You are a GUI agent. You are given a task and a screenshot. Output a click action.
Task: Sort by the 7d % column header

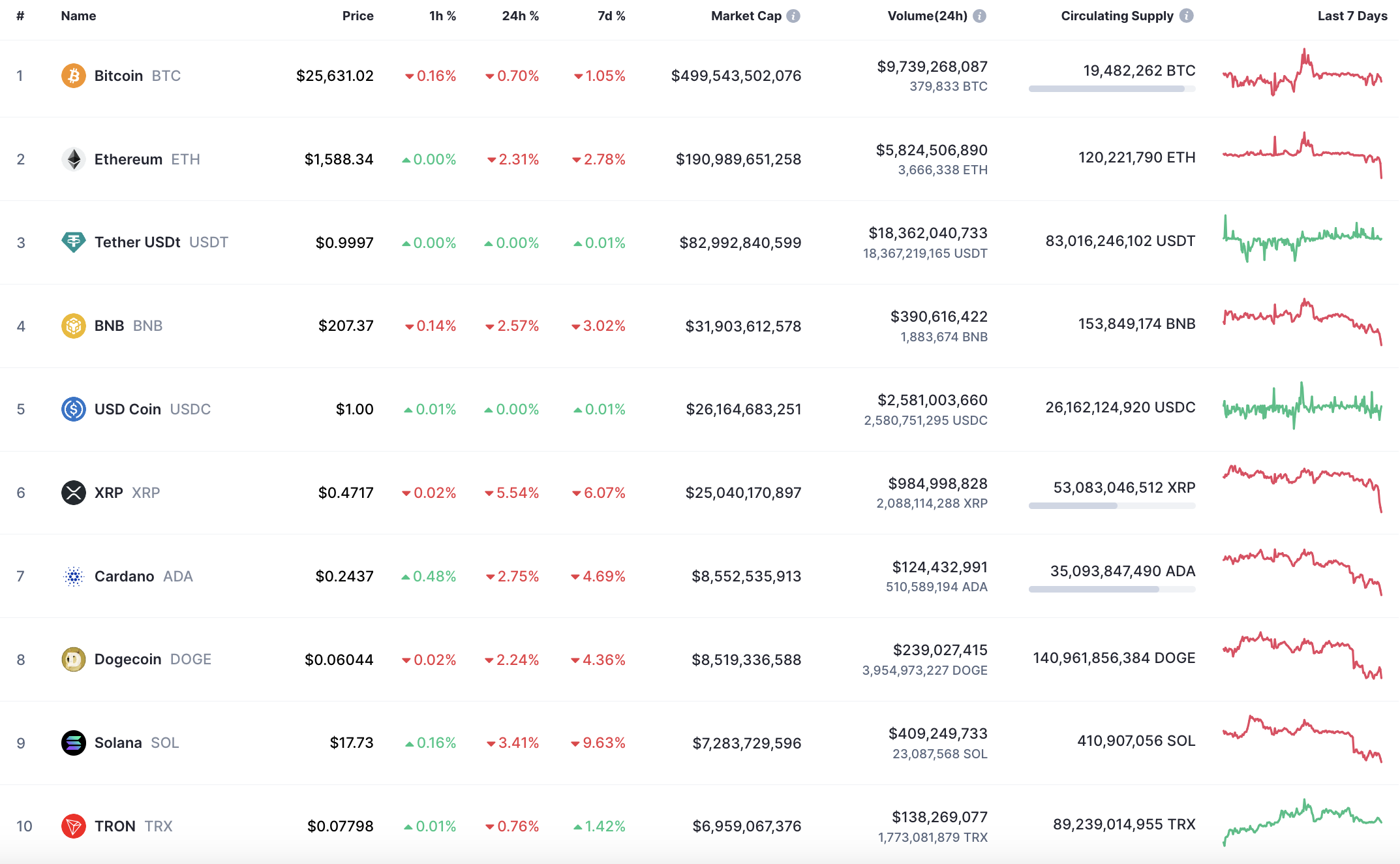click(x=611, y=16)
